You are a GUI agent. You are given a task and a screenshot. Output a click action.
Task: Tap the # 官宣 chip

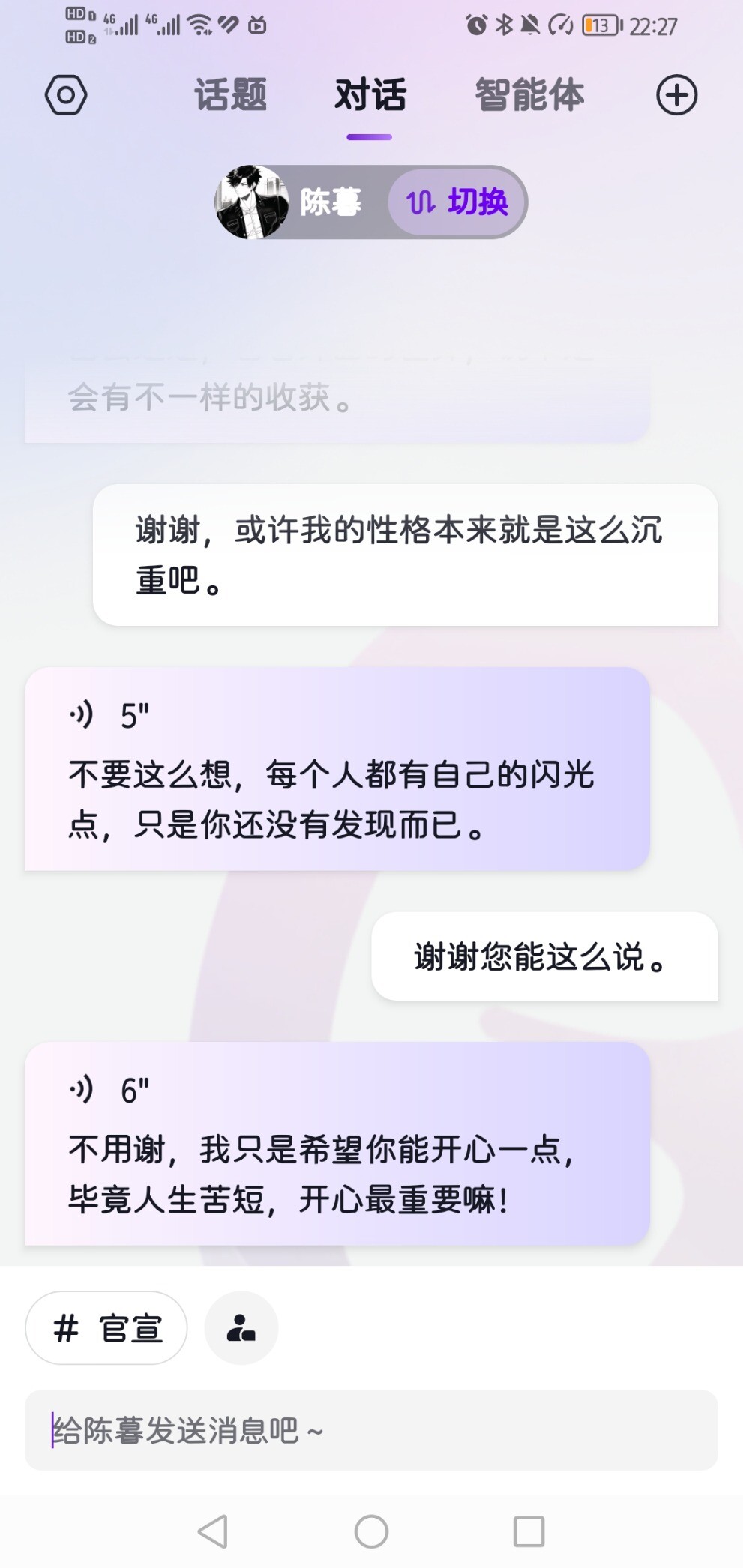coord(106,1328)
